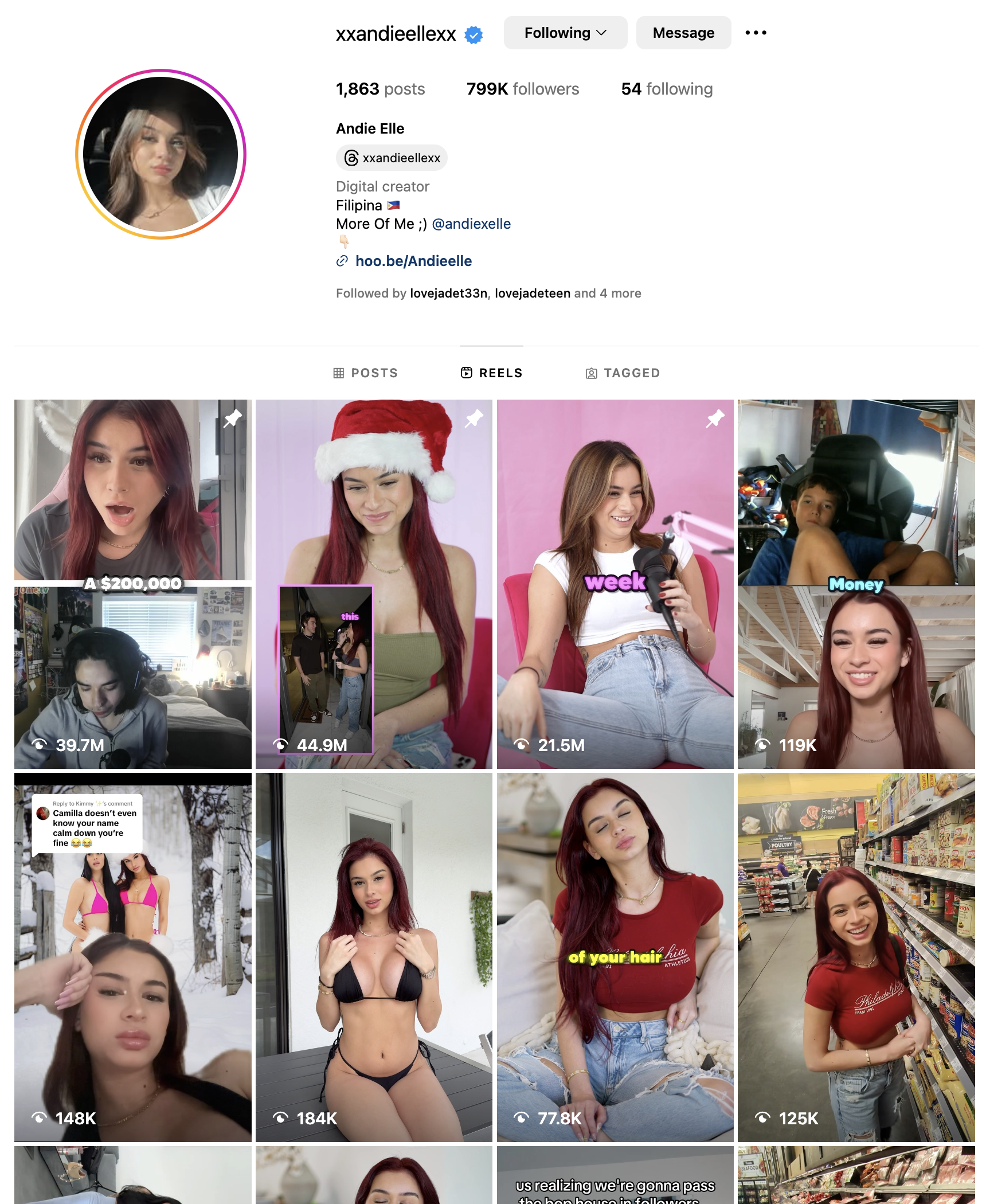Switch to the Posts tab
The width and height of the screenshot is (986, 1204).
(366, 373)
